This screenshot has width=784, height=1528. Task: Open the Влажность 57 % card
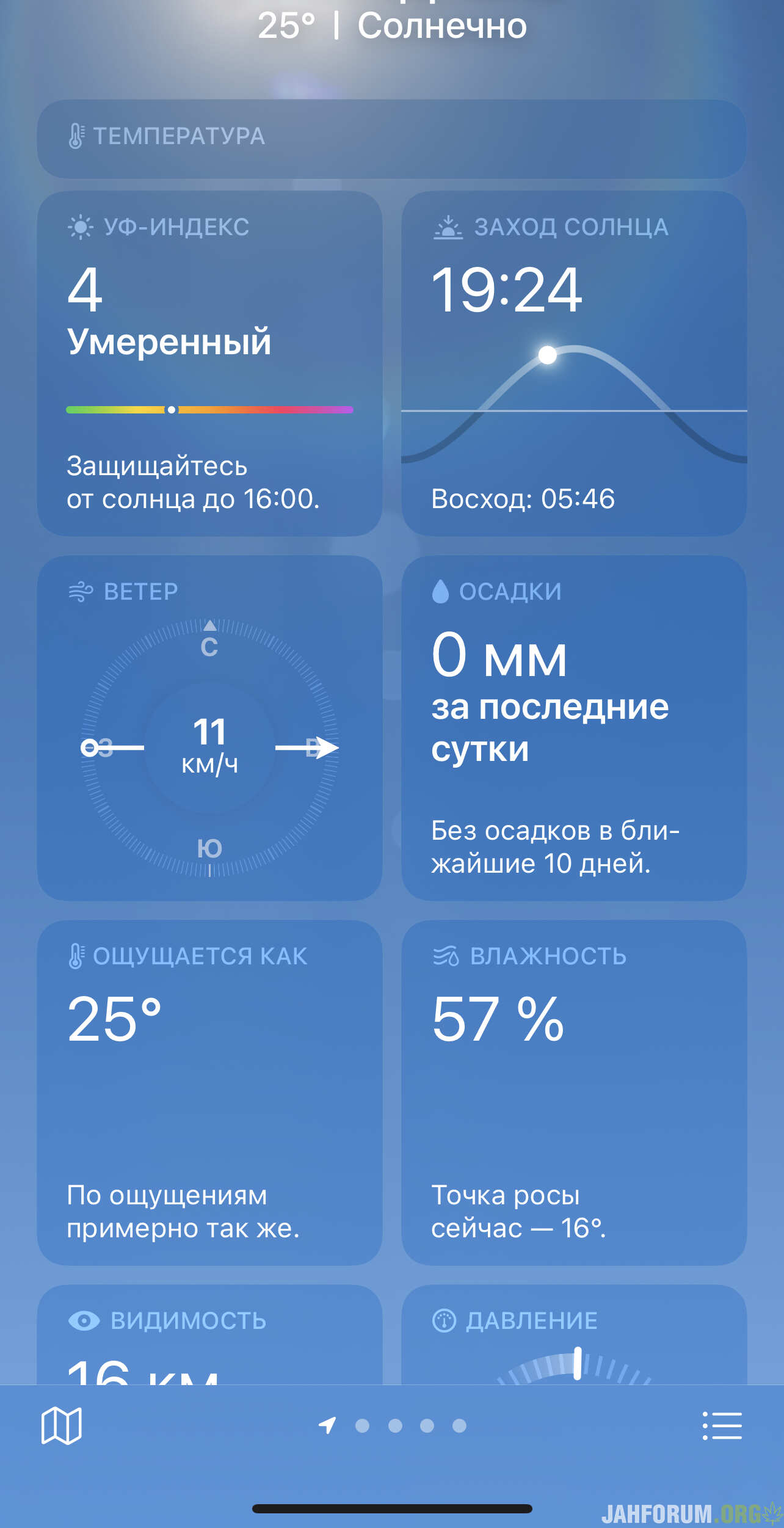point(574,1093)
